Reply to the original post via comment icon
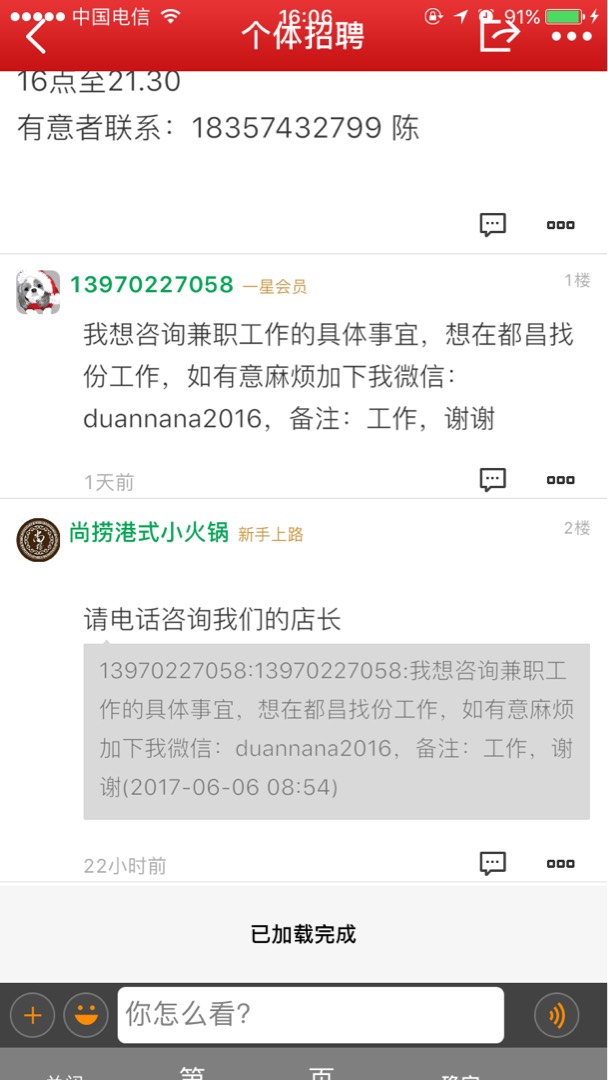Viewport: 608px width, 1080px height. pyautogui.click(x=493, y=225)
